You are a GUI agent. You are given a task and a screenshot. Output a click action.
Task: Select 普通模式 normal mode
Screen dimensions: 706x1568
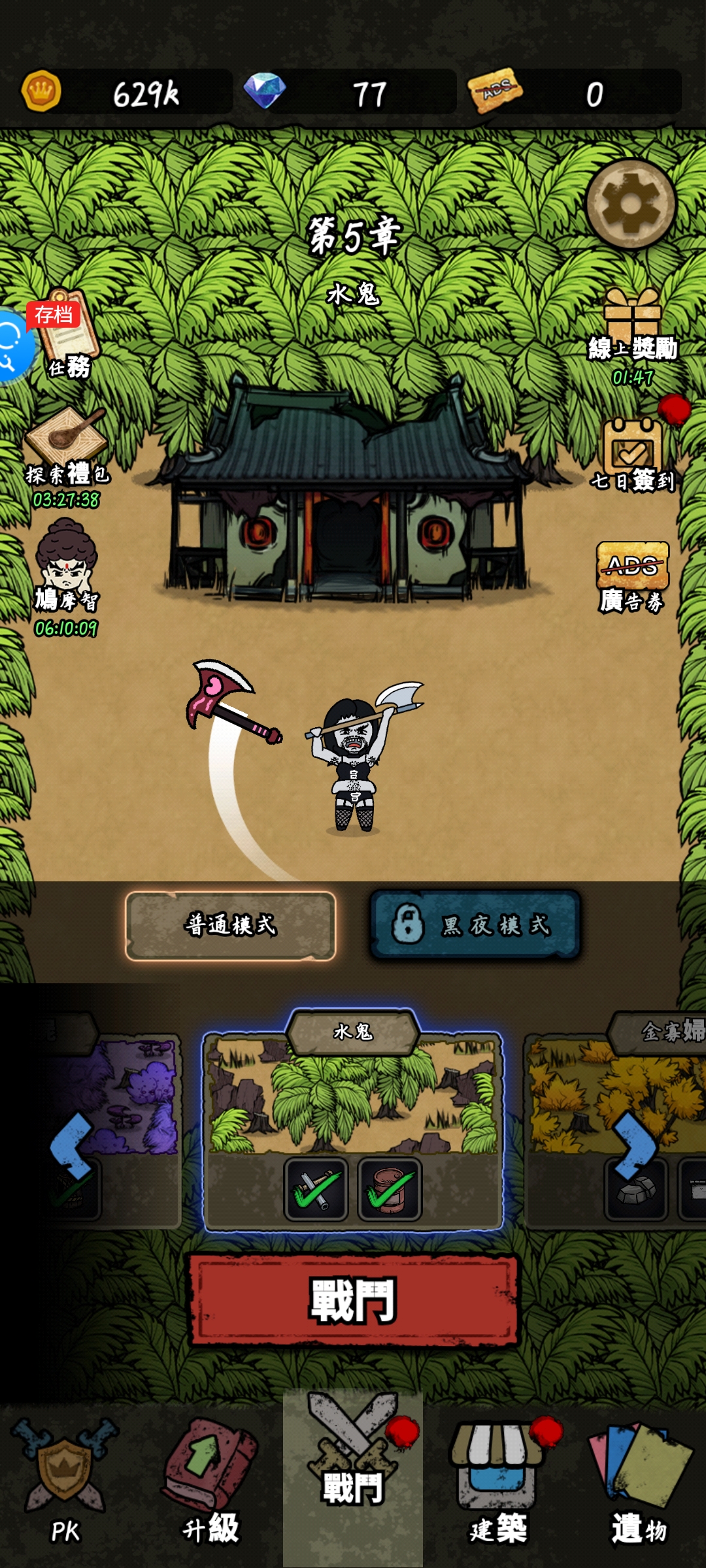(230, 926)
